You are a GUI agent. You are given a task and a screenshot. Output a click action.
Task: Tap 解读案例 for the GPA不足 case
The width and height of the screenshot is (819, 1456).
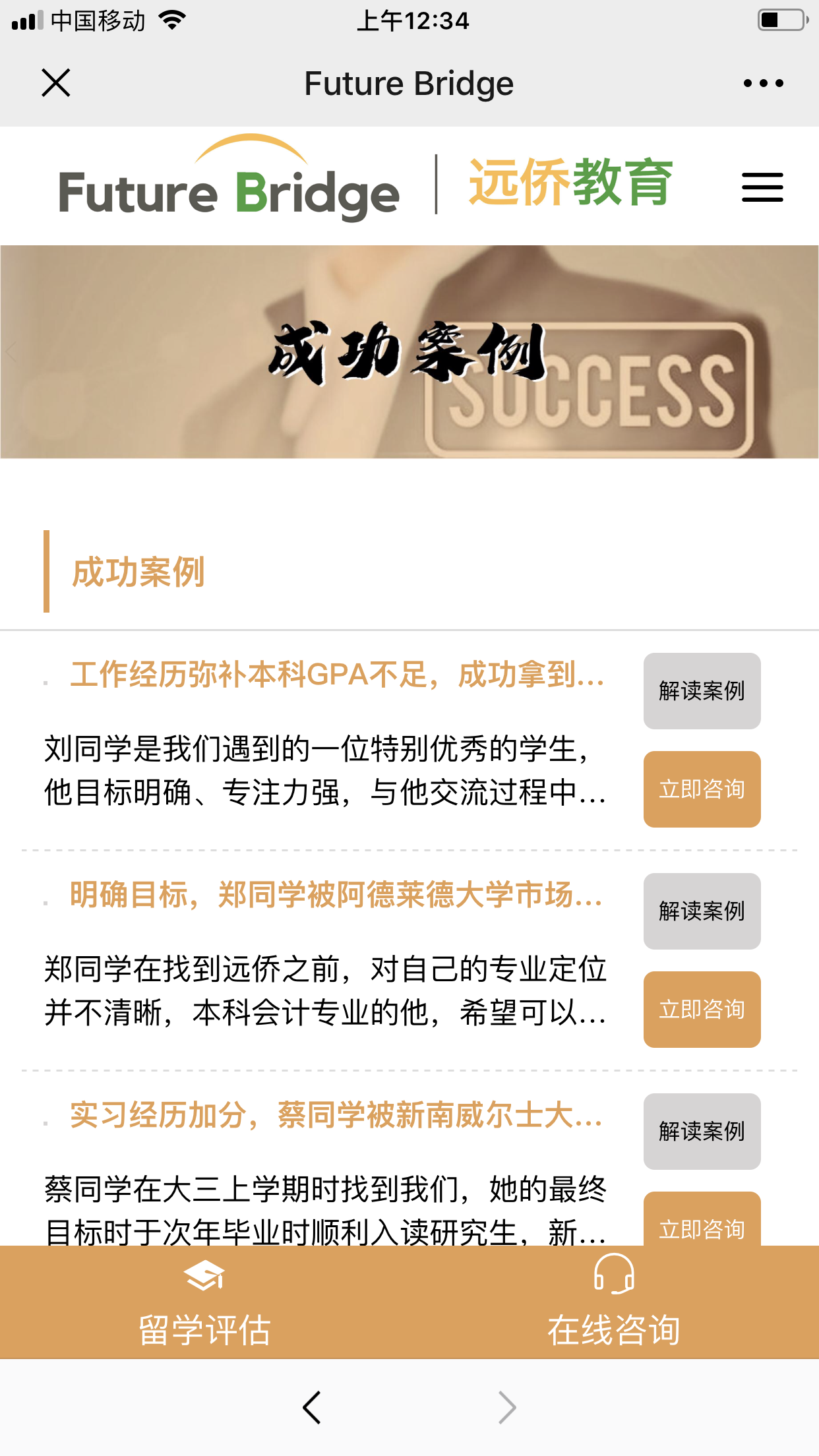tap(702, 691)
